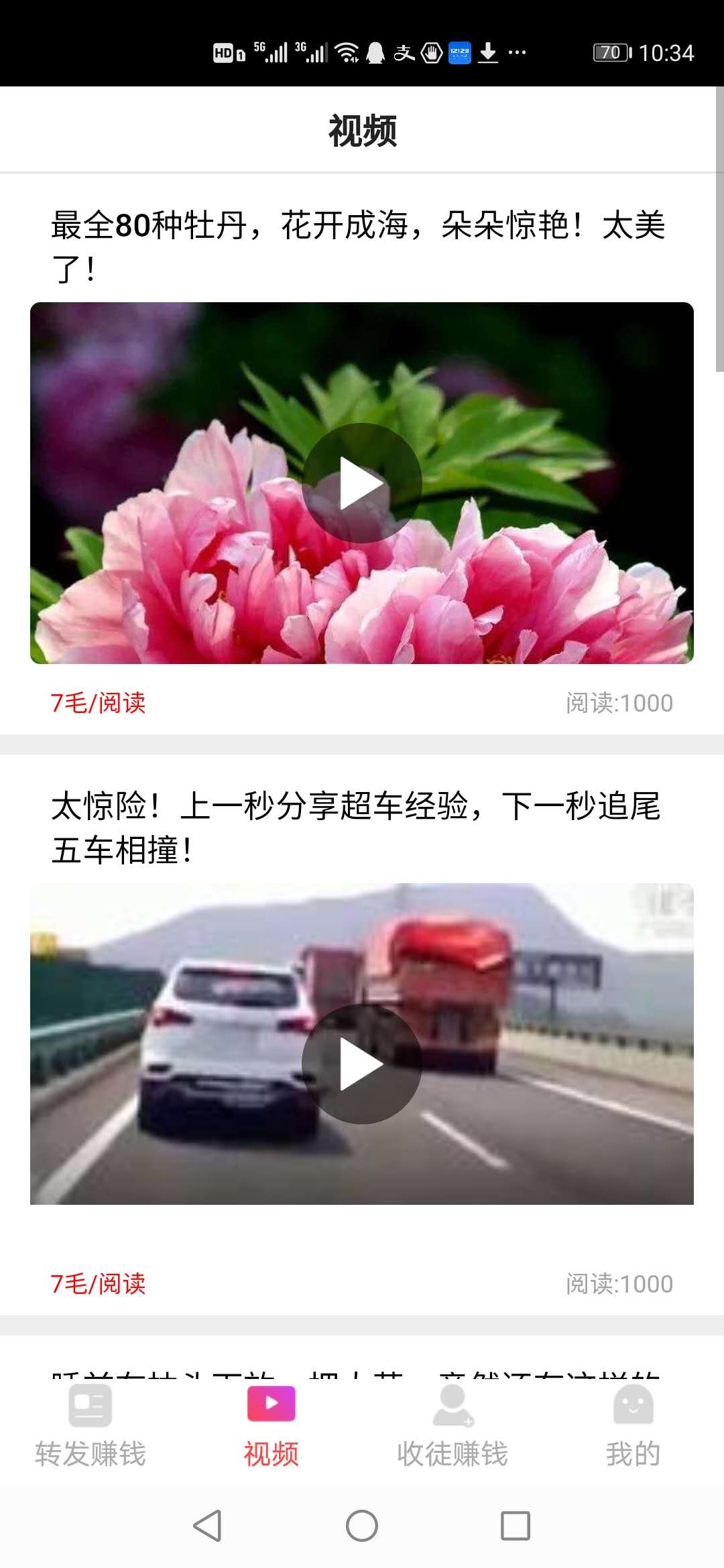This screenshot has height=1568, width=724.
Task: Go to the home screen
Action: (362, 1526)
